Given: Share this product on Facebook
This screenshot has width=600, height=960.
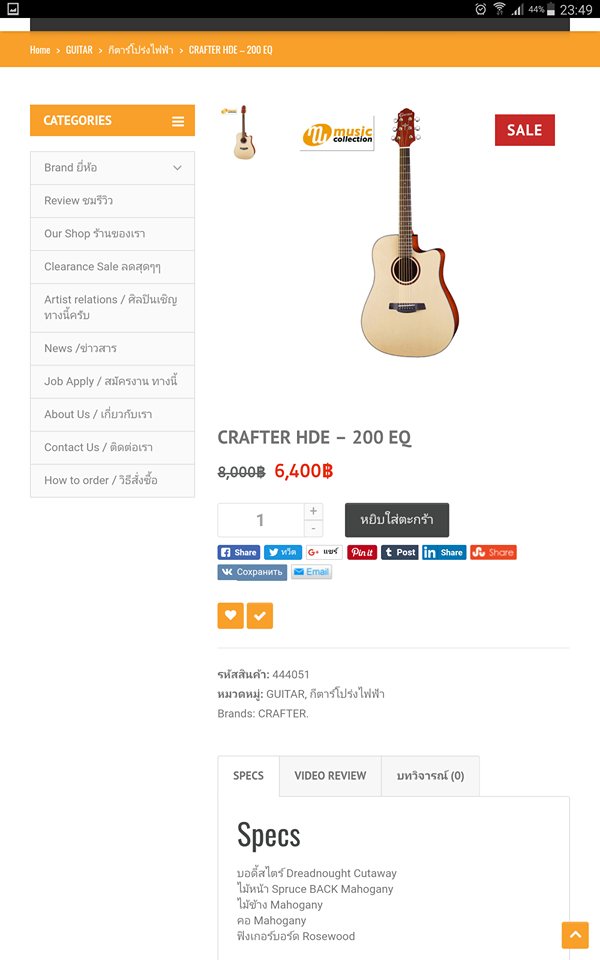Looking at the screenshot, I should (239, 552).
